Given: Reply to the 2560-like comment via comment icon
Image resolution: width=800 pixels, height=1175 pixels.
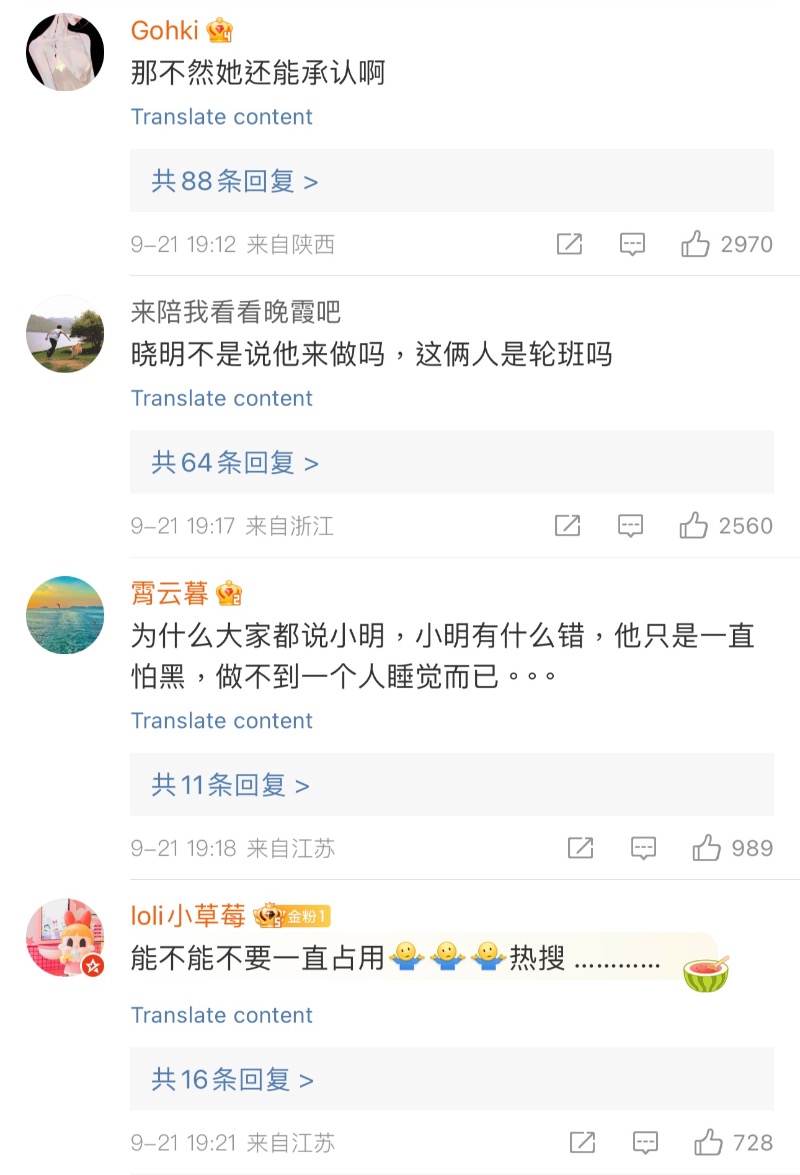Looking at the screenshot, I should [x=630, y=526].
